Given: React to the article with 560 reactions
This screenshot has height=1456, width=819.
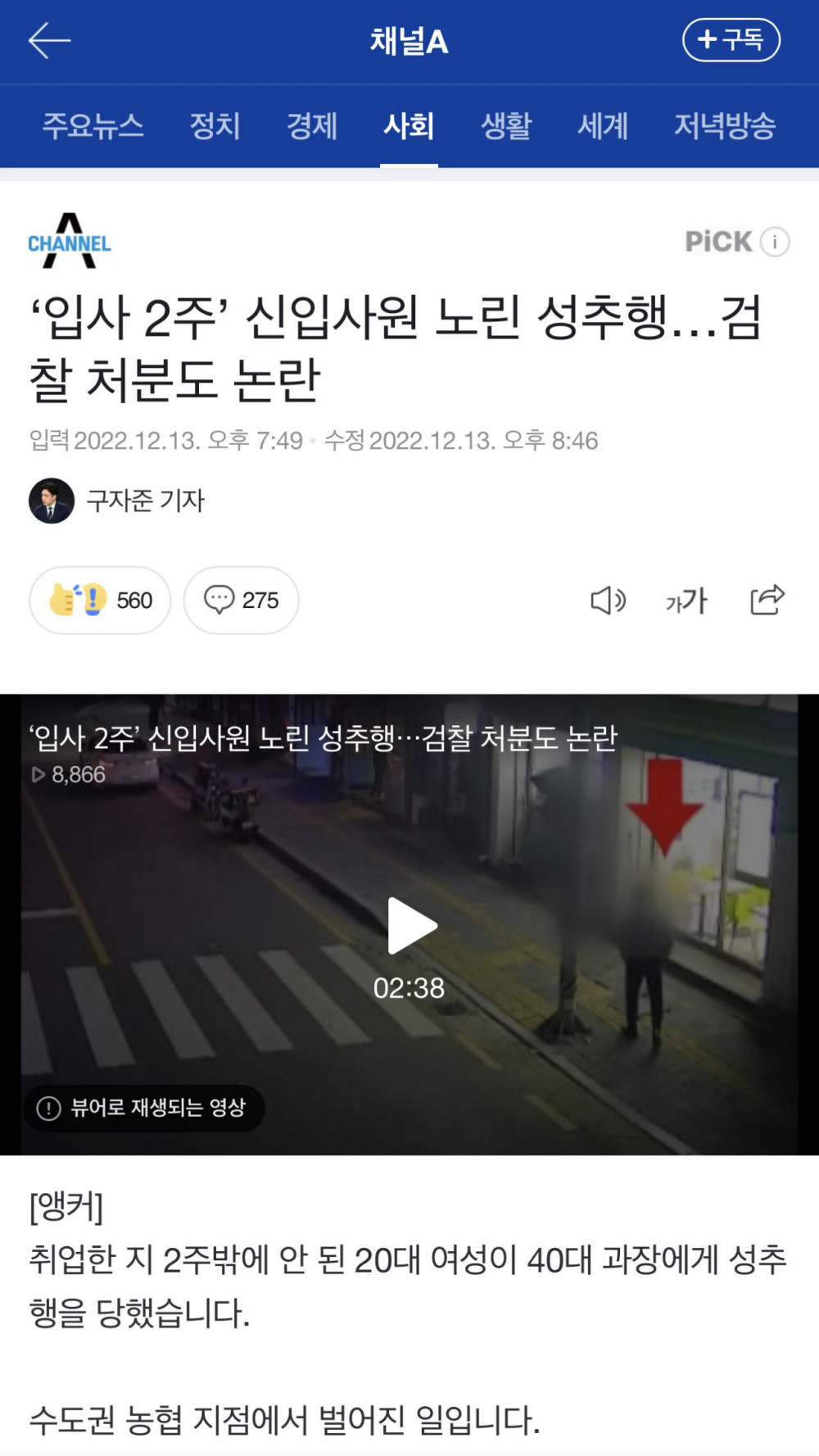Looking at the screenshot, I should [100, 601].
